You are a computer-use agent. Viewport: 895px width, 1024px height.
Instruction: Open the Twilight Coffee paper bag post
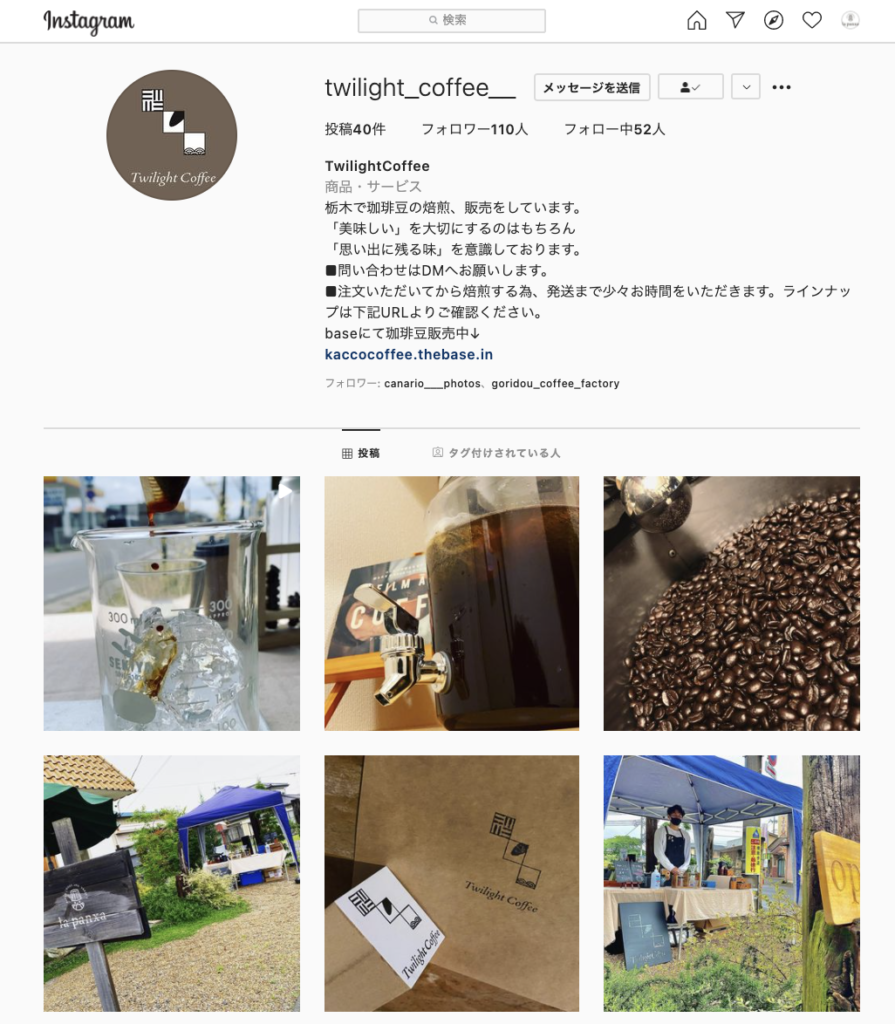[451, 883]
